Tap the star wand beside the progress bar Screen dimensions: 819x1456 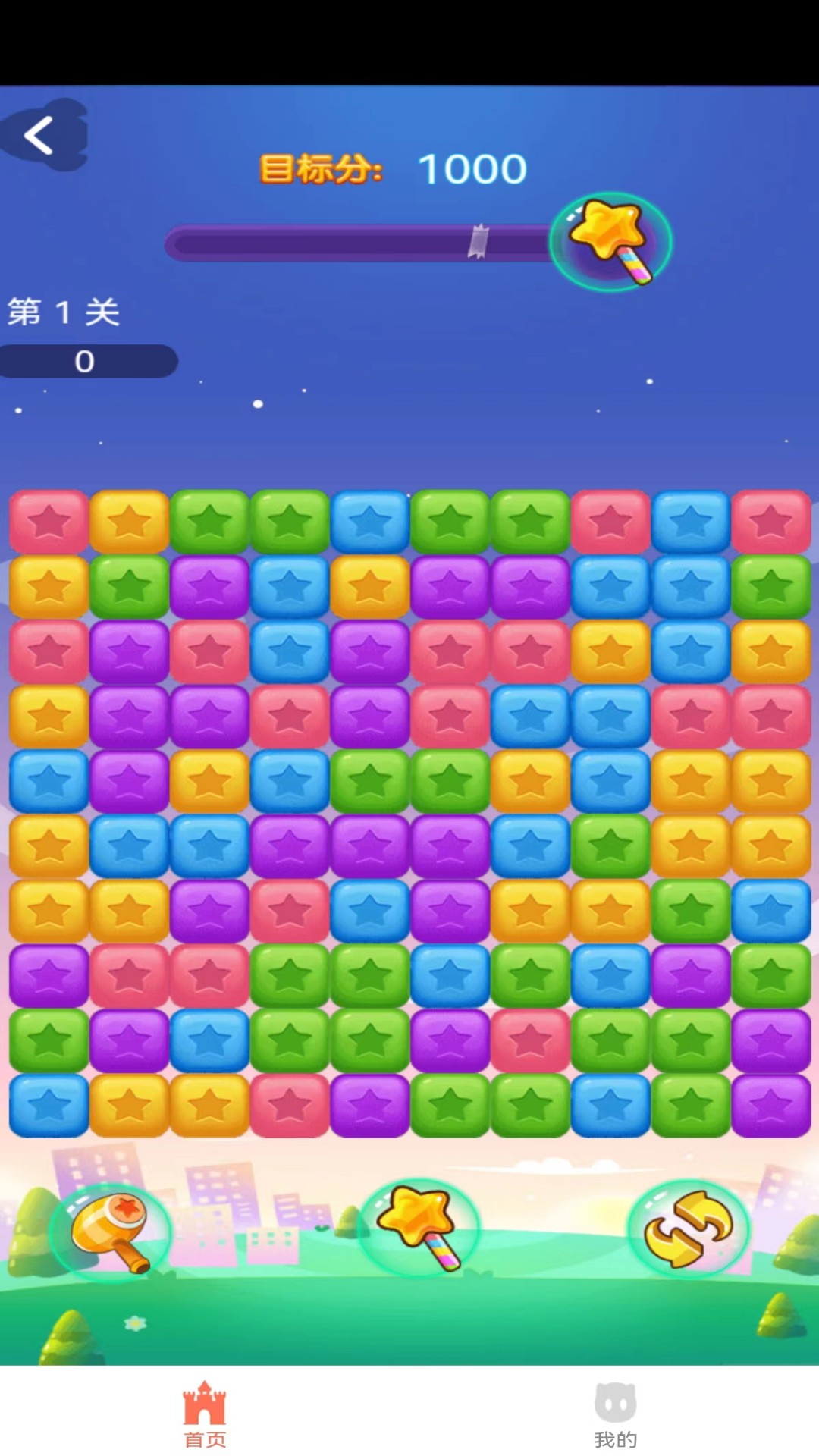pyautogui.click(x=610, y=241)
